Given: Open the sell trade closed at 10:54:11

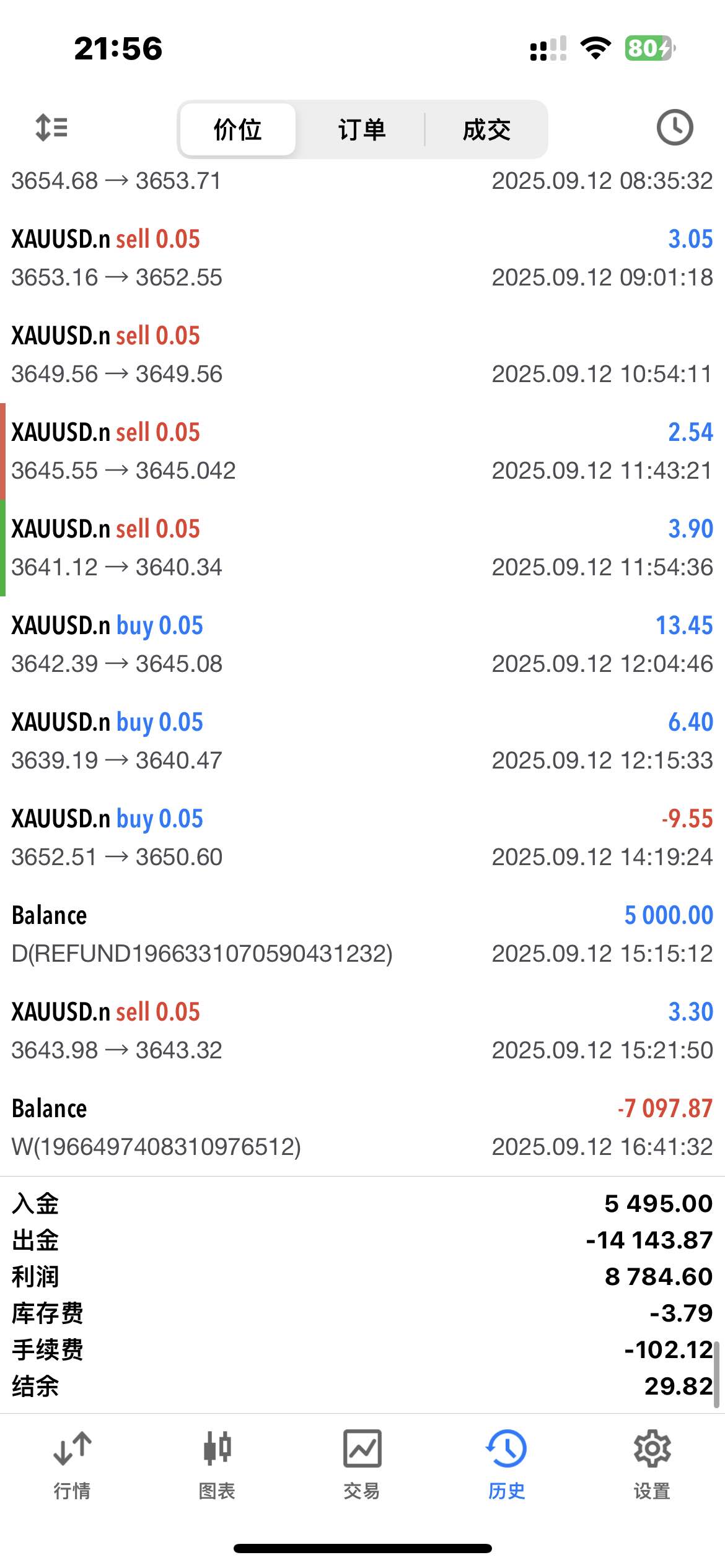Looking at the screenshot, I should (362, 355).
